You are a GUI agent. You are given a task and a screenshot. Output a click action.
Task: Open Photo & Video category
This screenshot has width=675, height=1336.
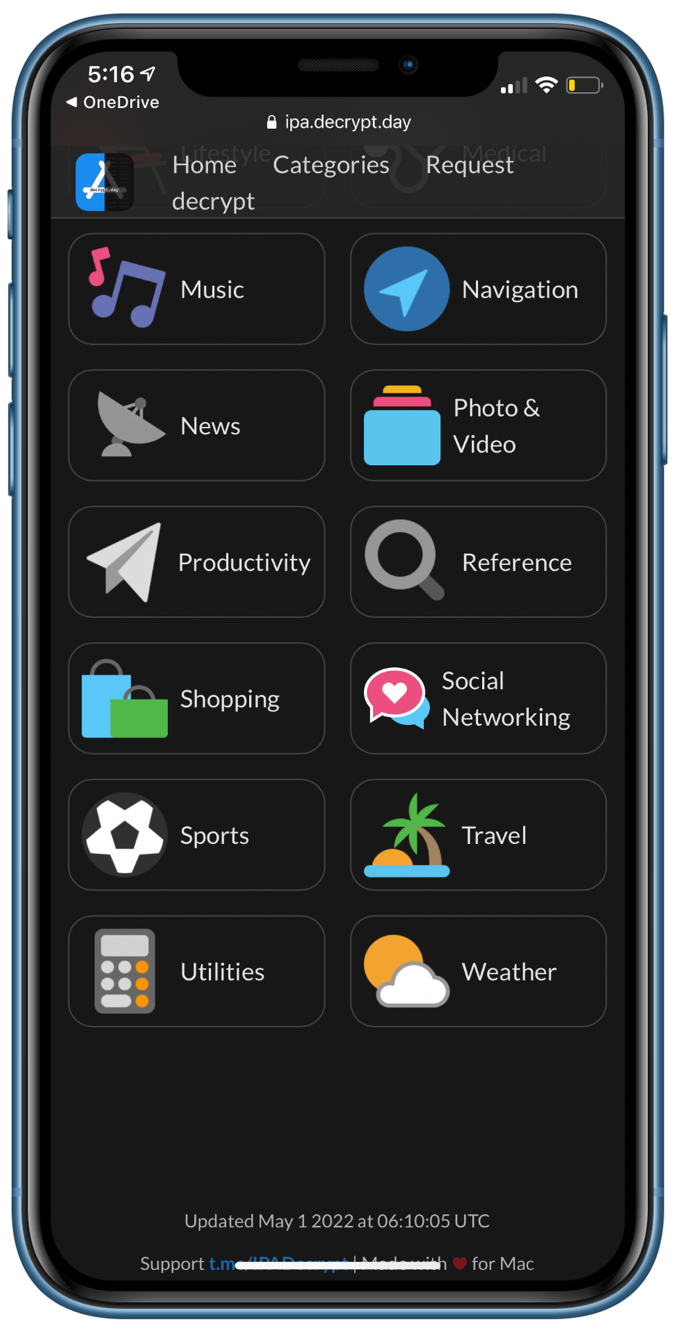(478, 425)
